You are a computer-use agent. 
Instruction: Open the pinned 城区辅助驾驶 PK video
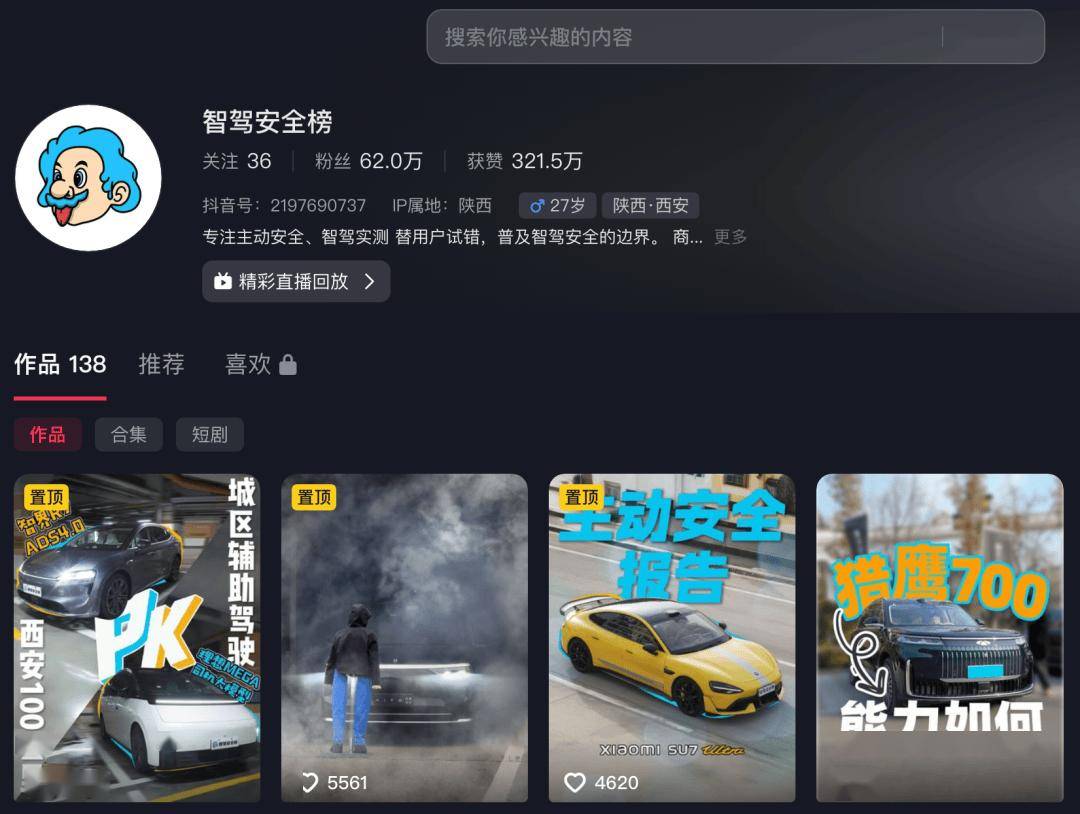[137, 637]
